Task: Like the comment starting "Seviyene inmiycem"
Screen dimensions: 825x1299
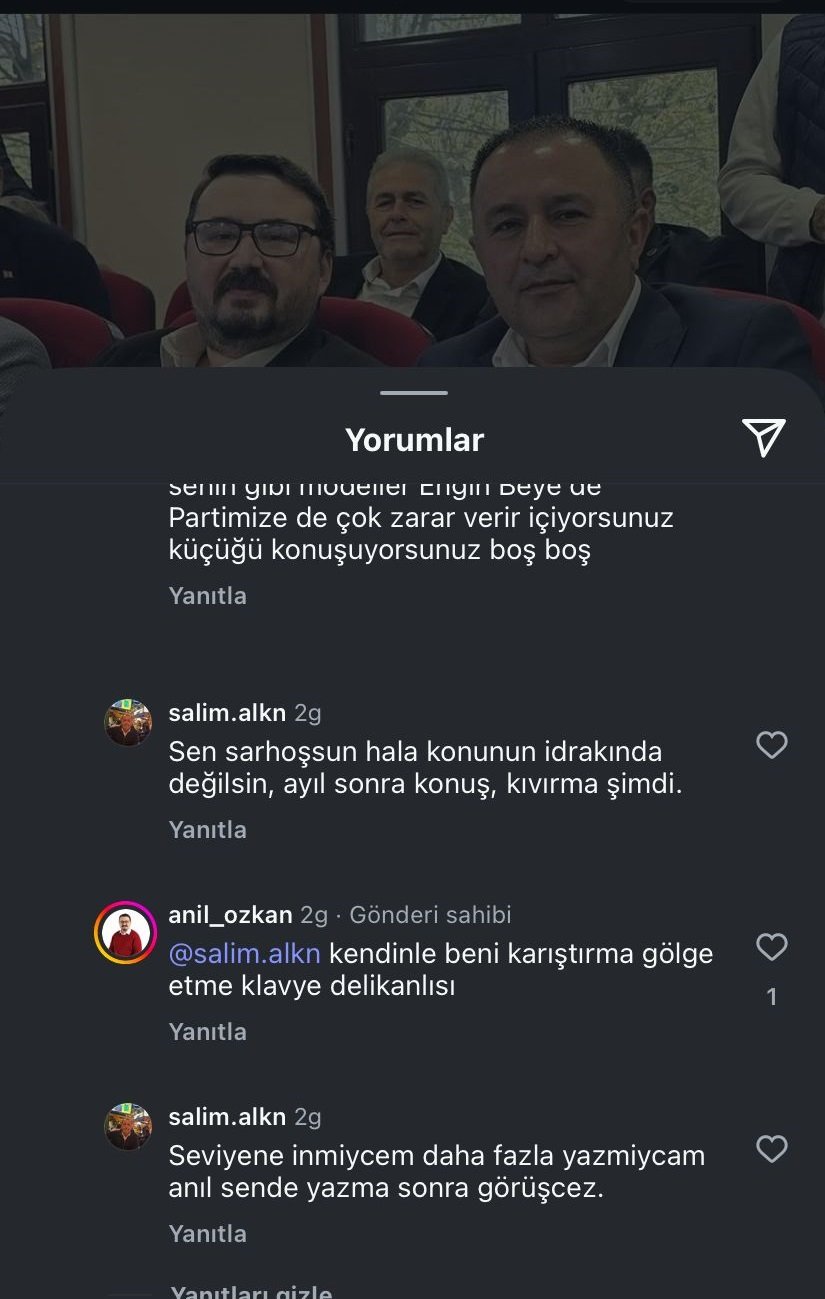Action: coord(771,1149)
